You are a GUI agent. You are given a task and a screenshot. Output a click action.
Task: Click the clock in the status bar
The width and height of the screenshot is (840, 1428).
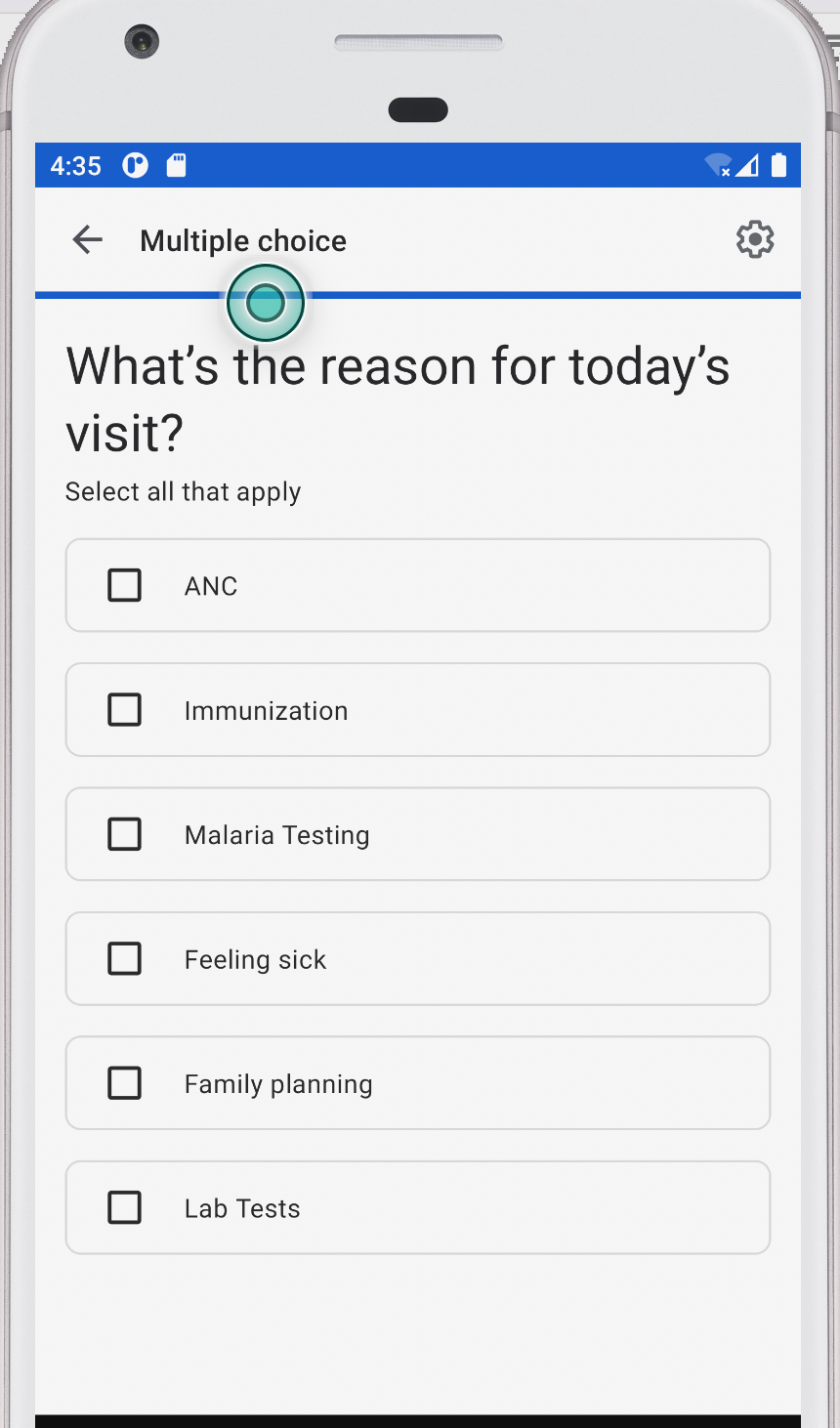pyautogui.click(x=74, y=165)
